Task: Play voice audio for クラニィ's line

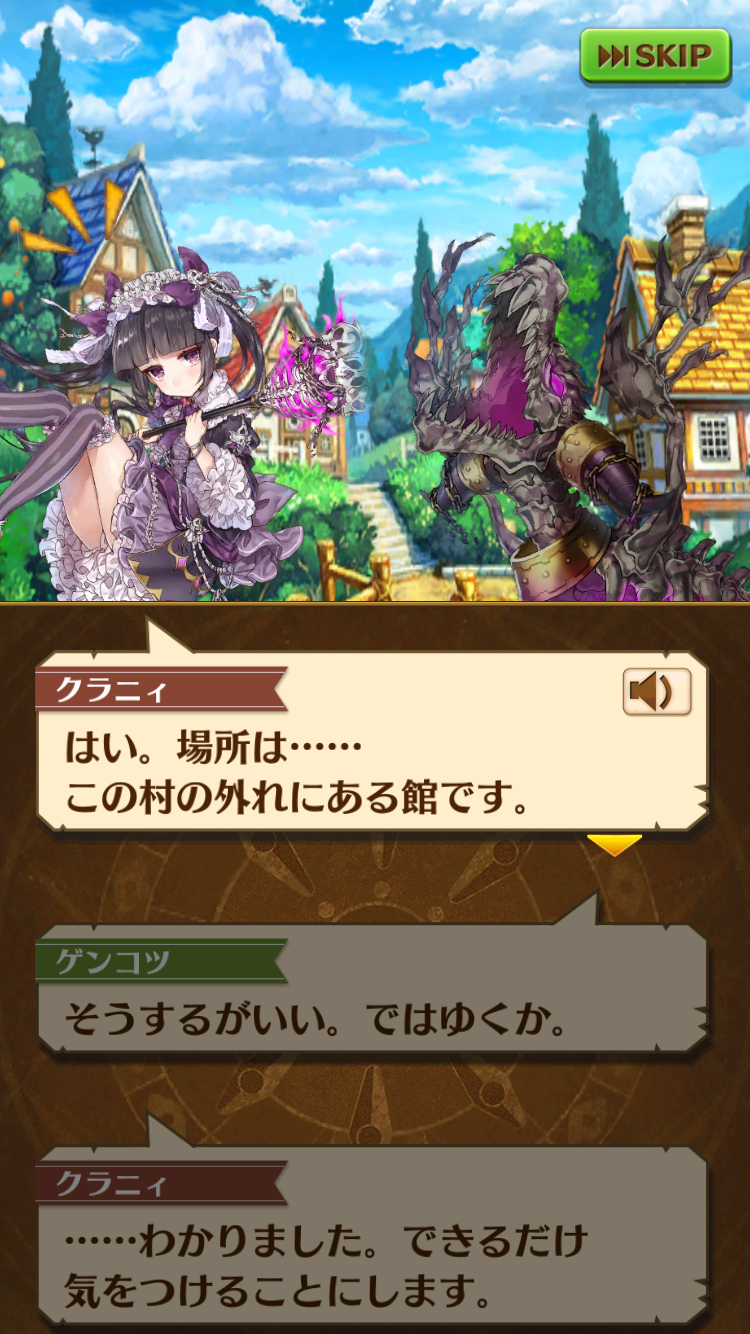Action: pyautogui.click(x=656, y=691)
